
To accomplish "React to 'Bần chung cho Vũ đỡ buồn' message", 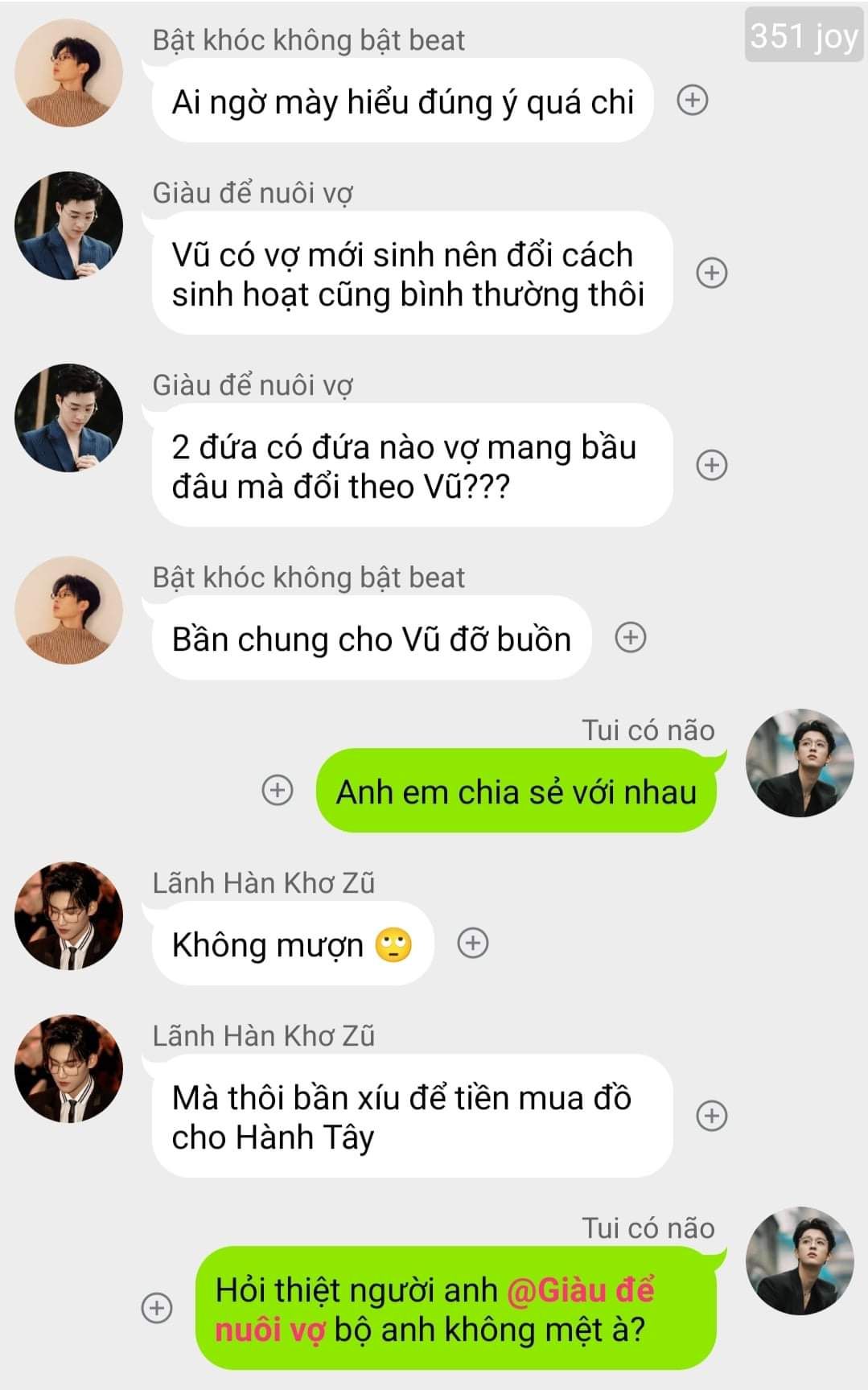I will [630, 638].
